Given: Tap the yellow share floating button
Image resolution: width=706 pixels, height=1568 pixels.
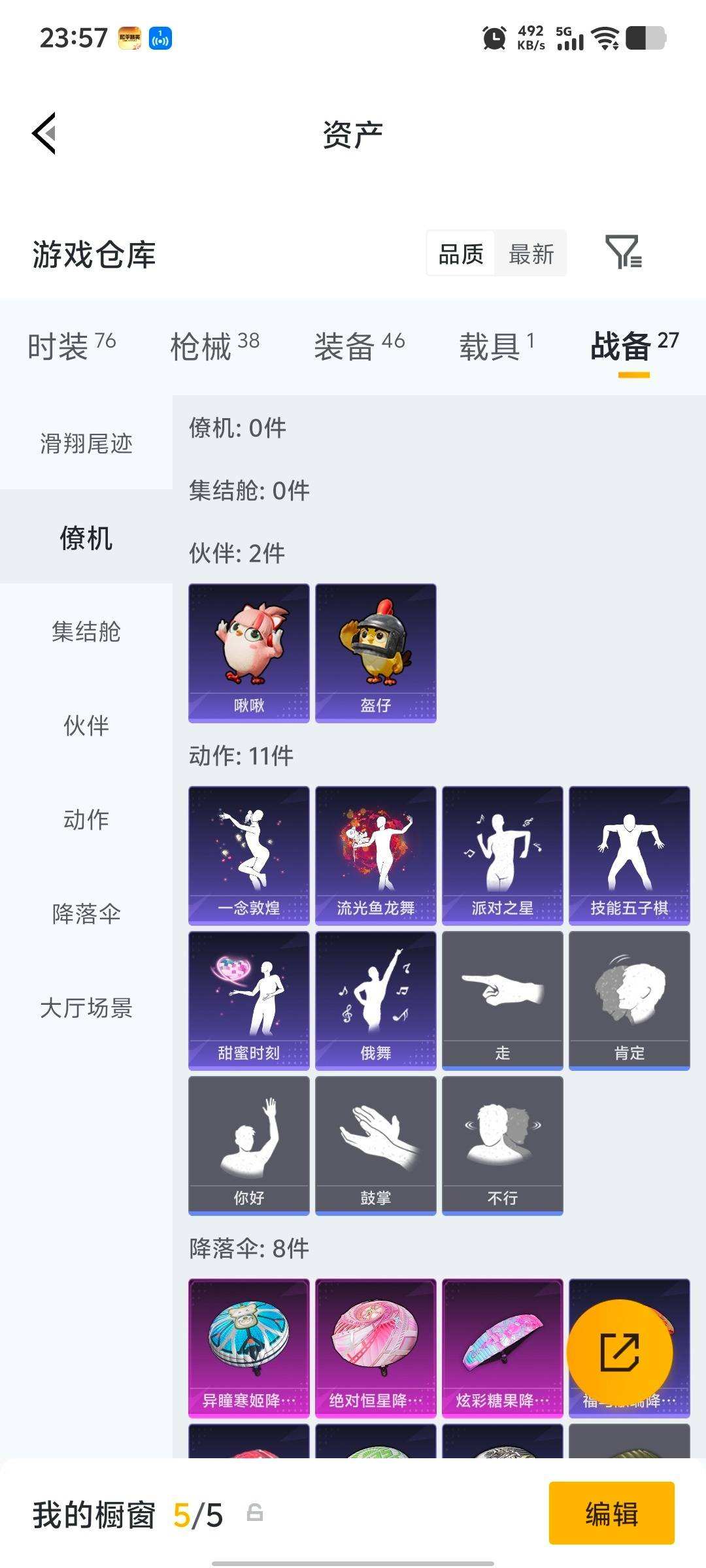Looking at the screenshot, I should pyautogui.click(x=619, y=1352).
